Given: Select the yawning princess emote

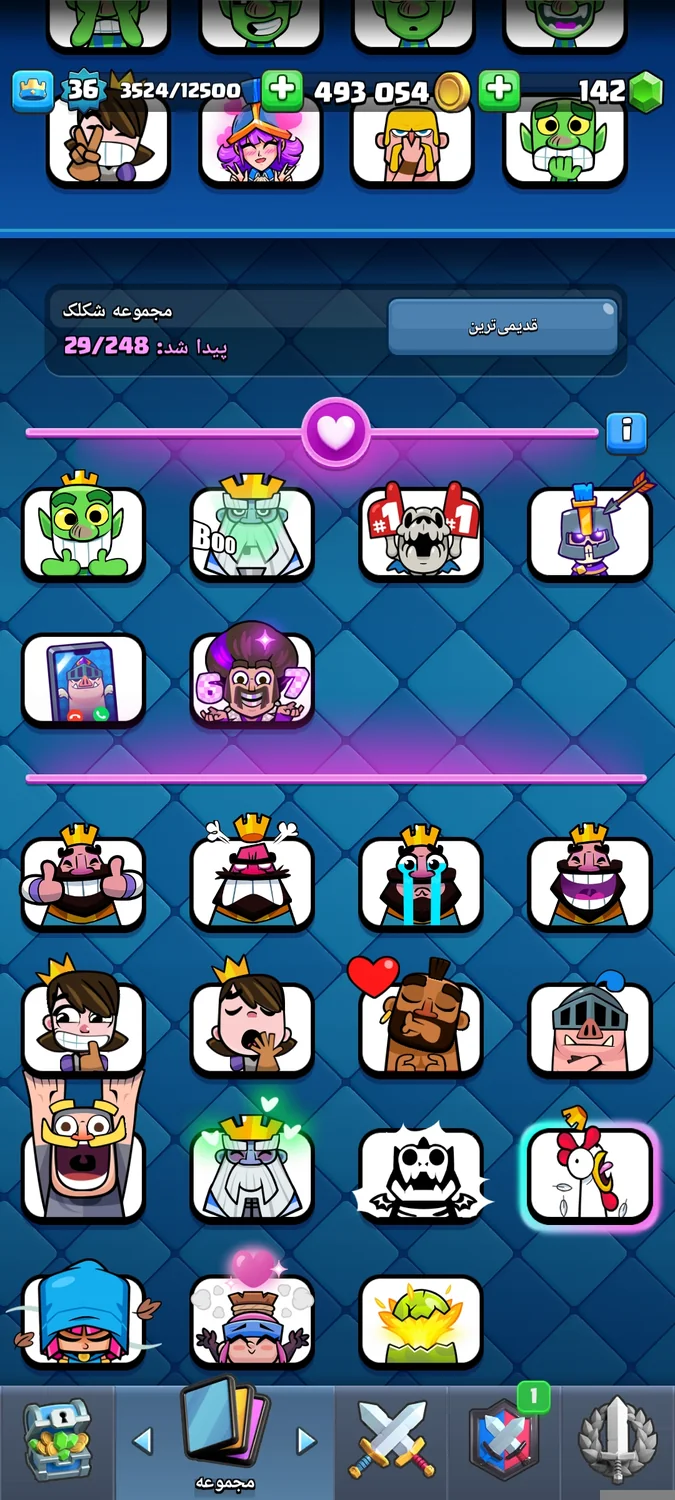Looking at the screenshot, I should coord(252,1028).
